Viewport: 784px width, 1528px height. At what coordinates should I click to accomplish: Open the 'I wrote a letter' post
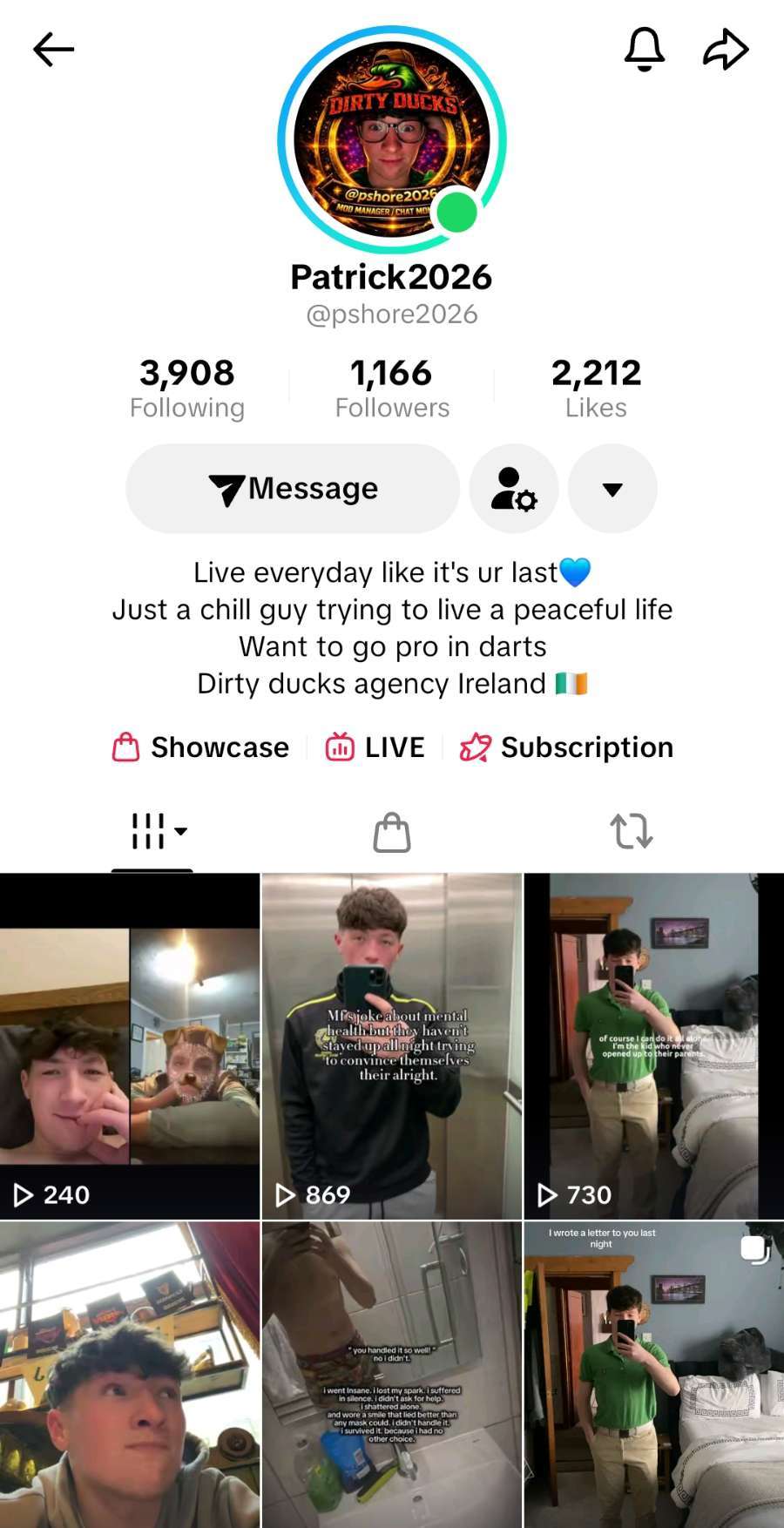653,1375
